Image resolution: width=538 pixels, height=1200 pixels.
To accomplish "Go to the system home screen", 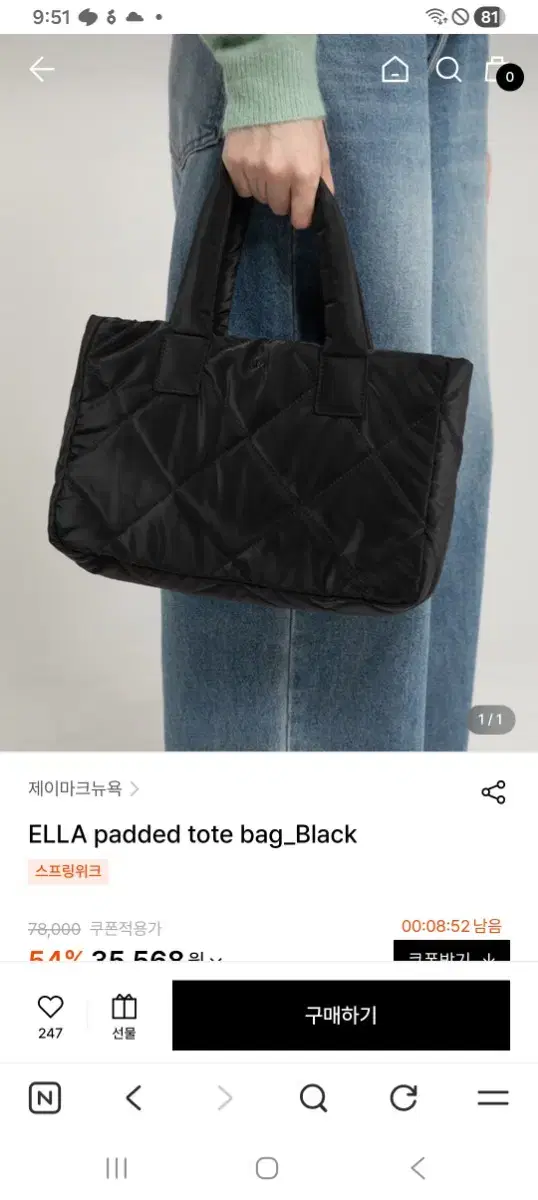I will click(267, 1167).
